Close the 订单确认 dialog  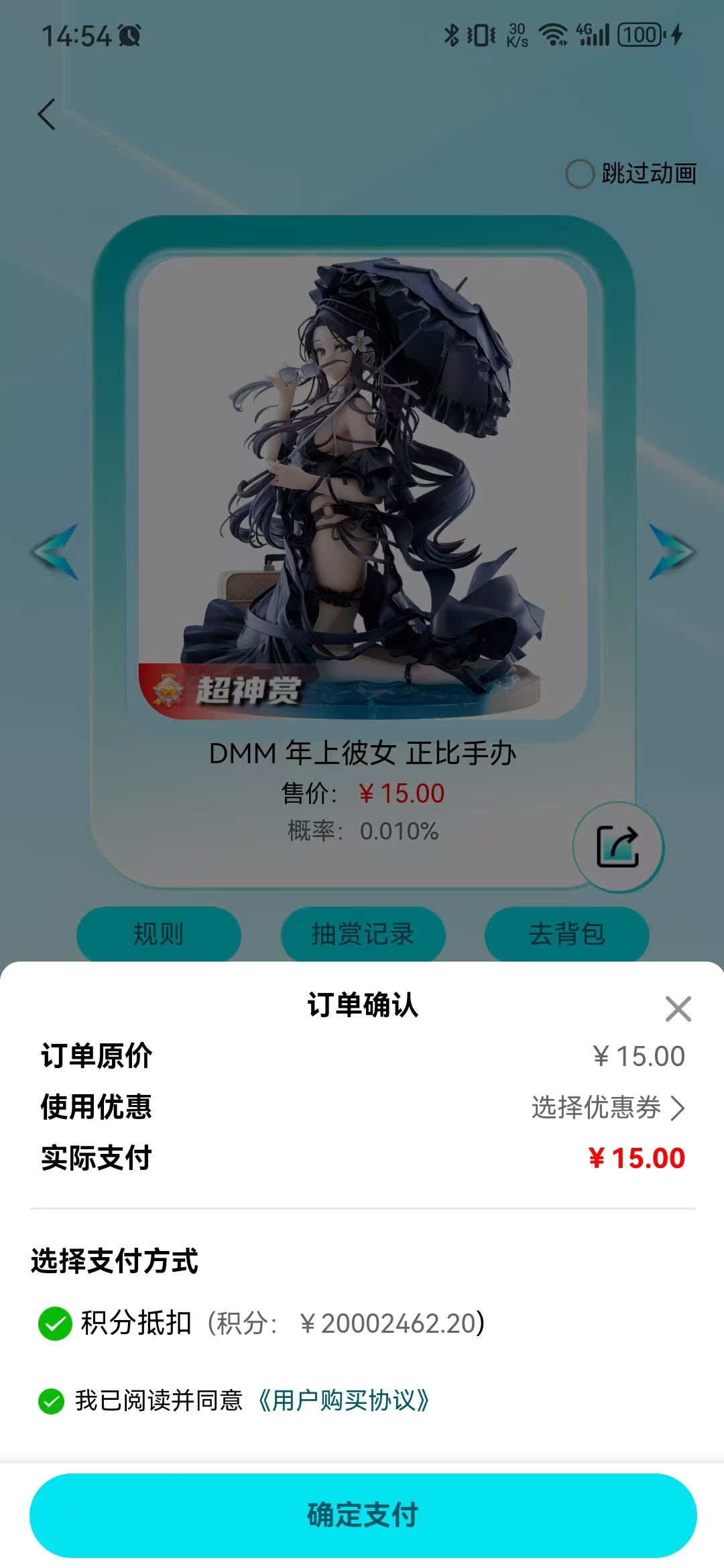[678, 1008]
